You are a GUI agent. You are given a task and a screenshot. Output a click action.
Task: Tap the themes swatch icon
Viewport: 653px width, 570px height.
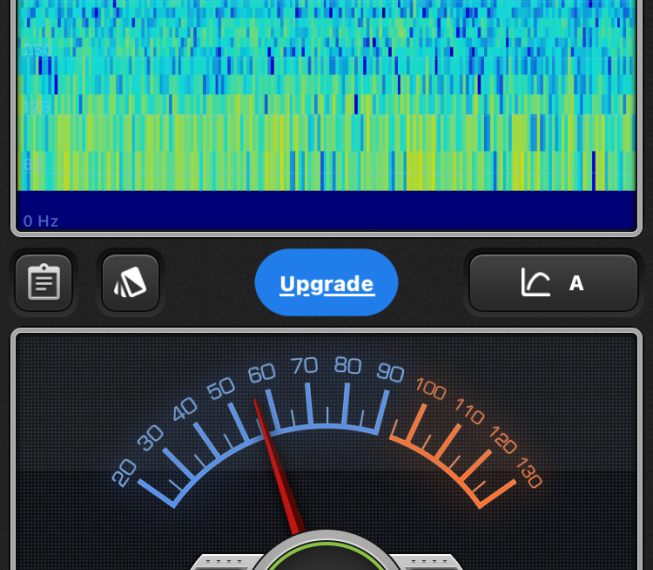(131, 283)
